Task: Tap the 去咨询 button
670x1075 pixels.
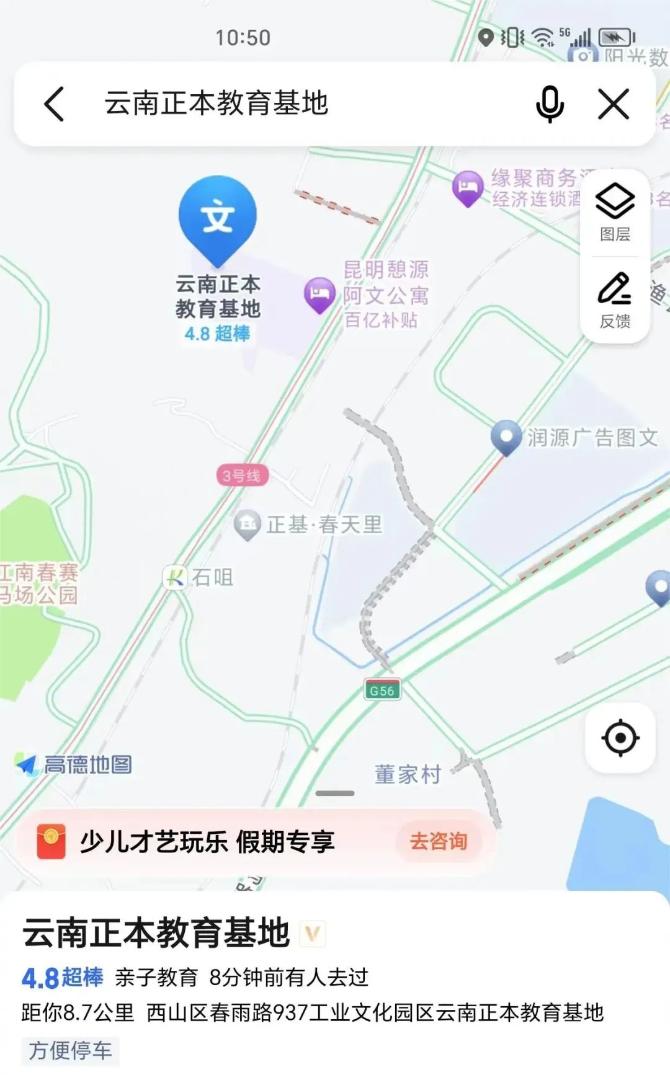Action: click(438, 841)
